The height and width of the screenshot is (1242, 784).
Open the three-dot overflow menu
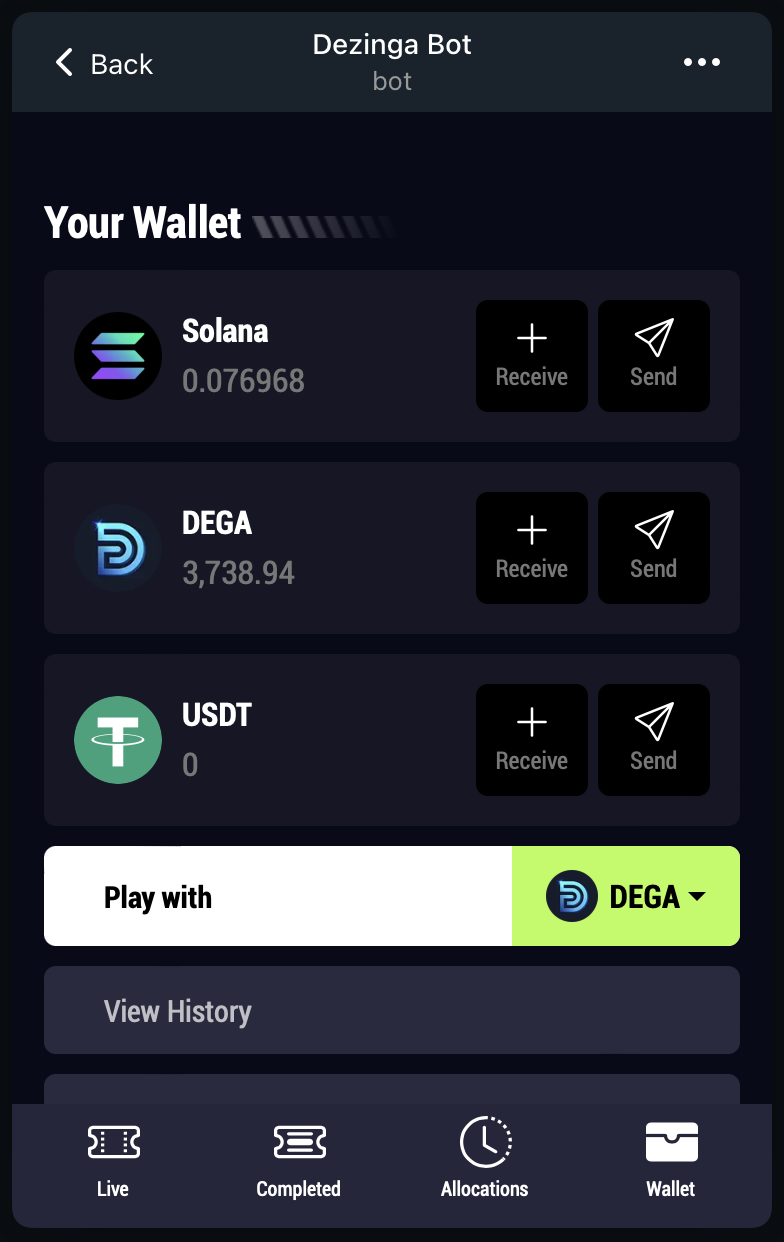pyautogui.click(x=701, y=63)
